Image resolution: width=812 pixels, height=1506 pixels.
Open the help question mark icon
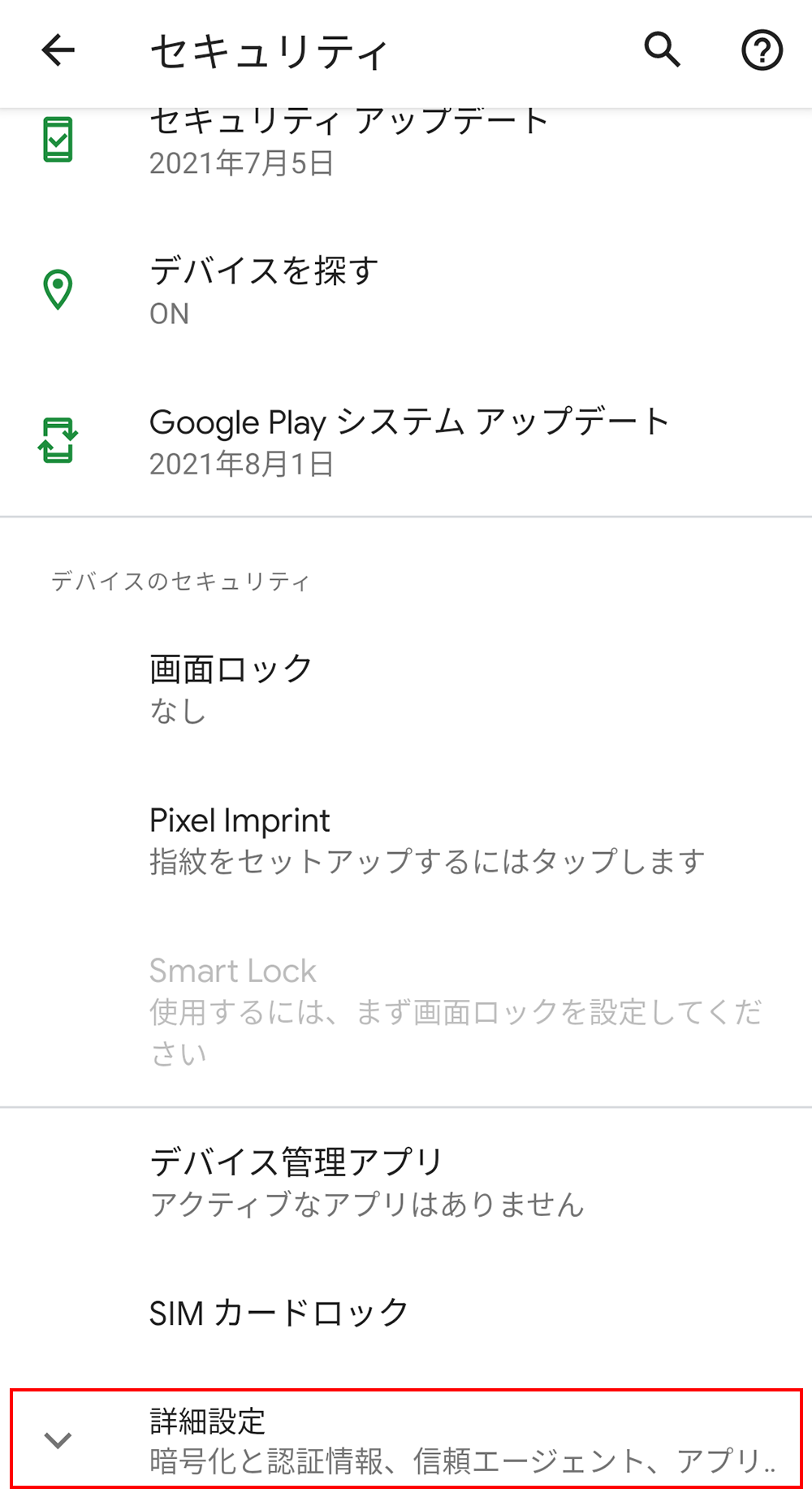pyautogui.click(x=762, y=50)
